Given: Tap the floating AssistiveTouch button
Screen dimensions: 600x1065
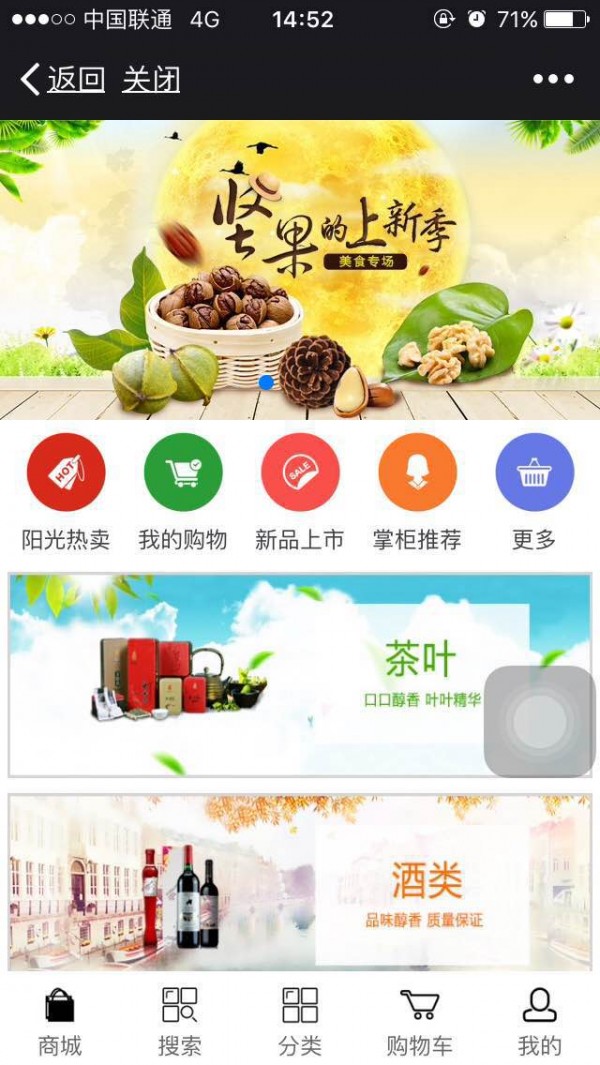Looking at the screenshot, I should tap(540, 721).
